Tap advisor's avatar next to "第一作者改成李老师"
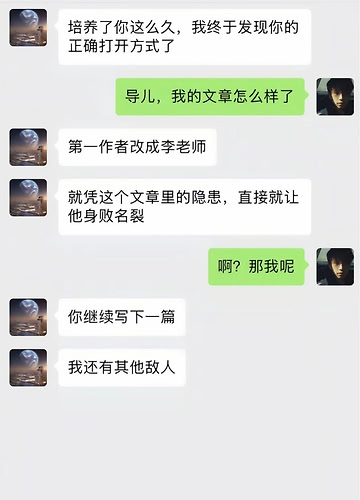Viewport: 360px width, 500px height. pos(28,147)
